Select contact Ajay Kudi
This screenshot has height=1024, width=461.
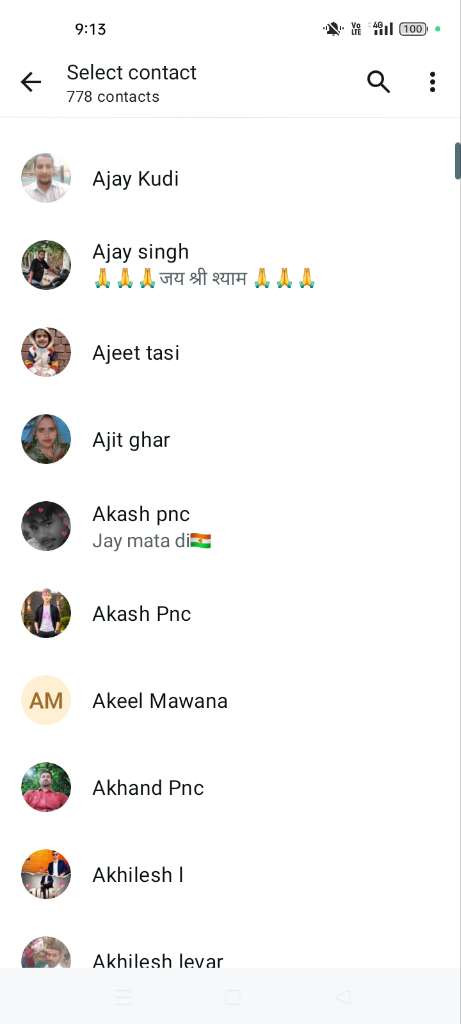tap(230, 178)
